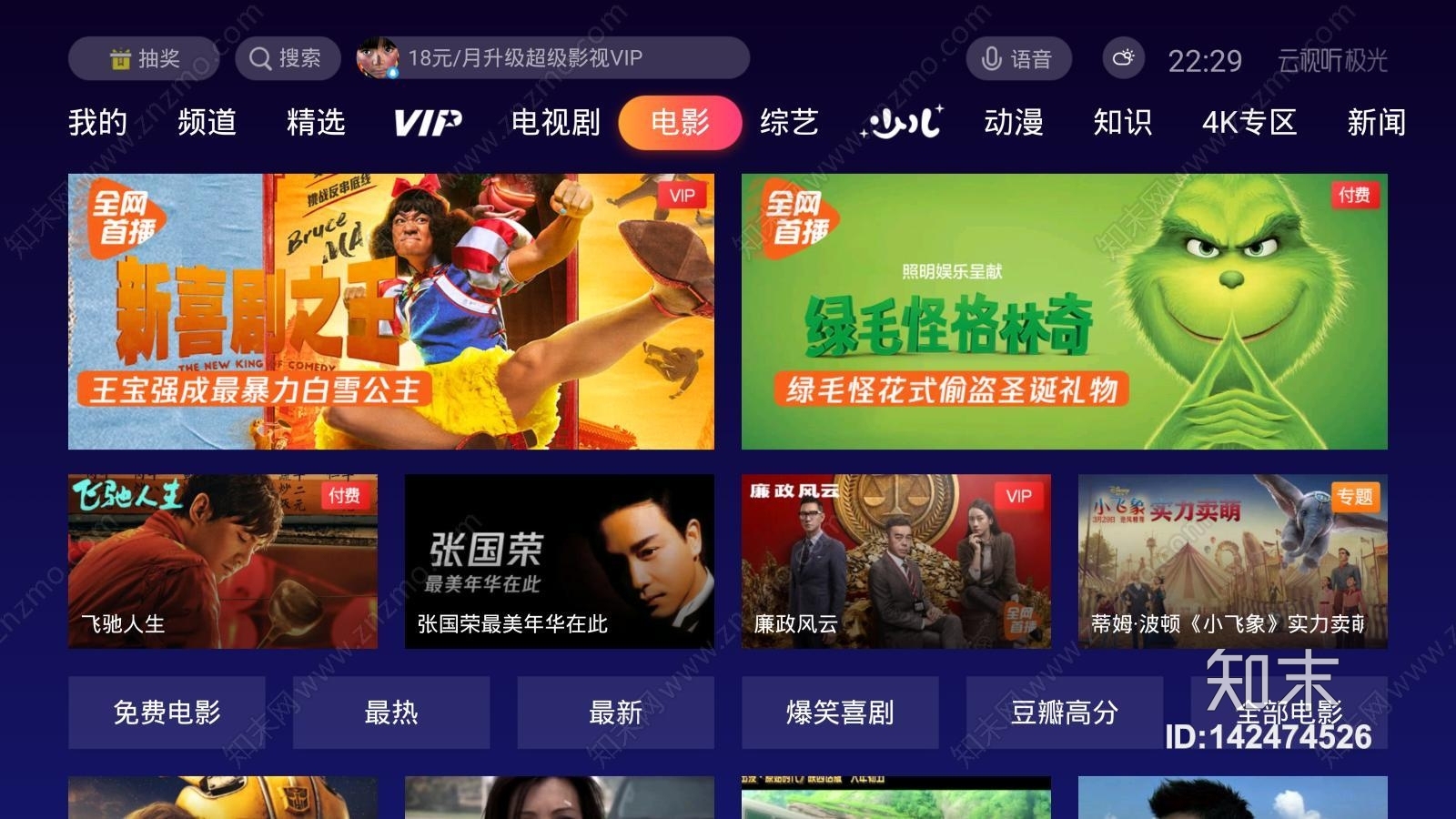
Task: Open the 小飞象 special topic card
Action: (x=1232, y=561)
